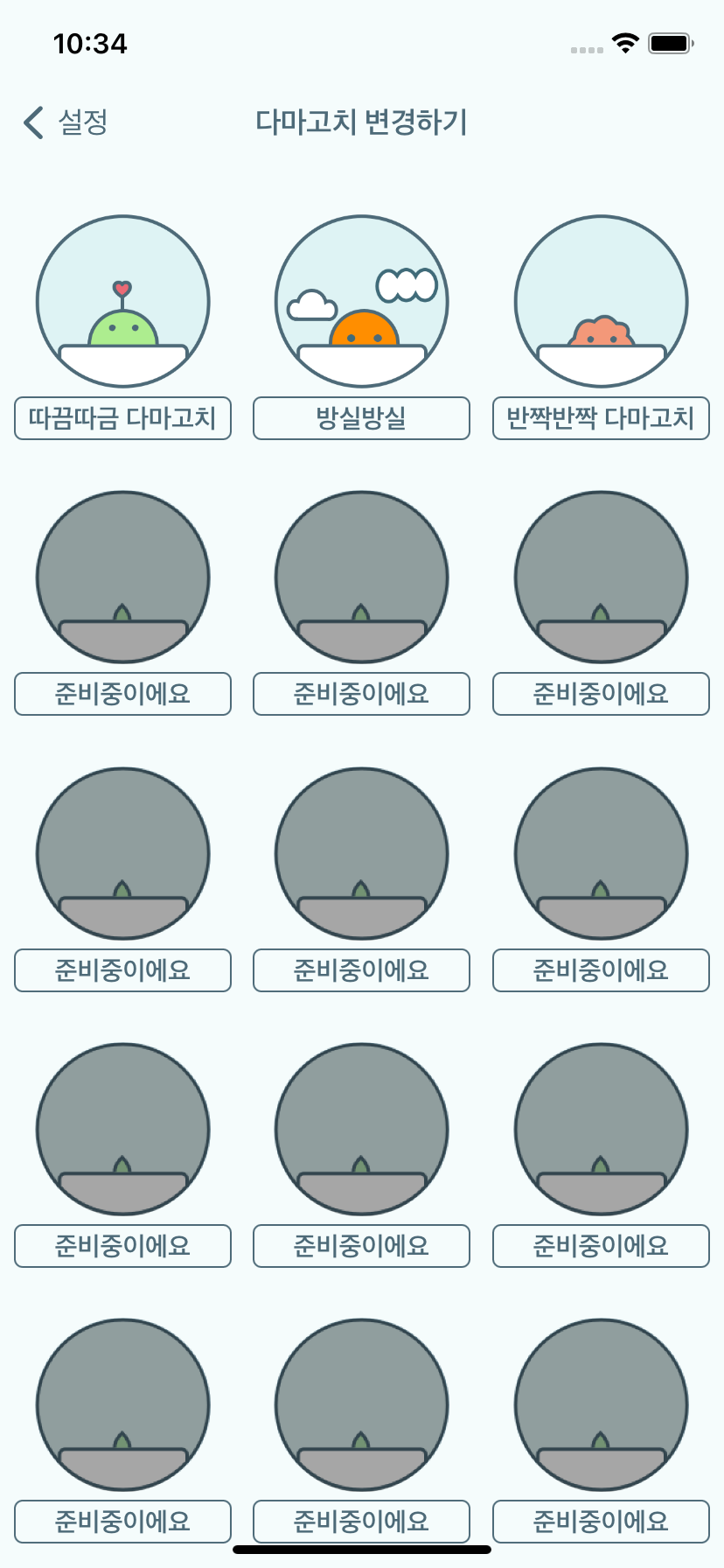Tap the pink fluffy tamagotchi image

[601, 301]
